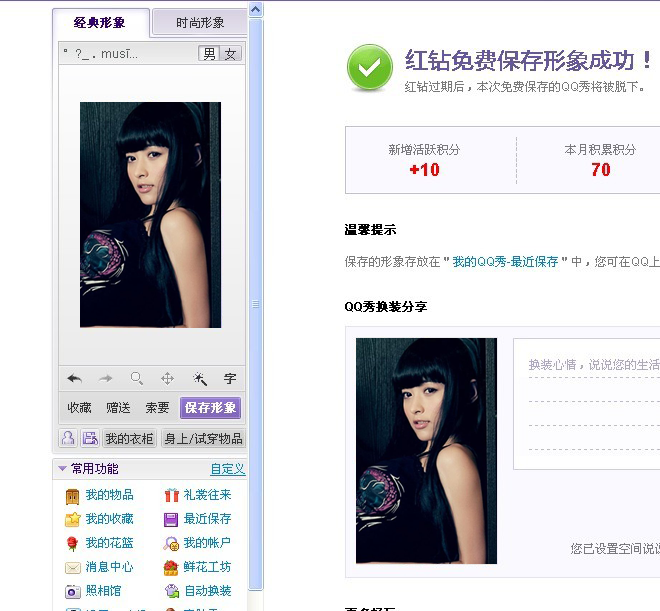Viewport: 660px width, 611px height.
Task: Tap the 索要 request button
Action: coord(157,408)
